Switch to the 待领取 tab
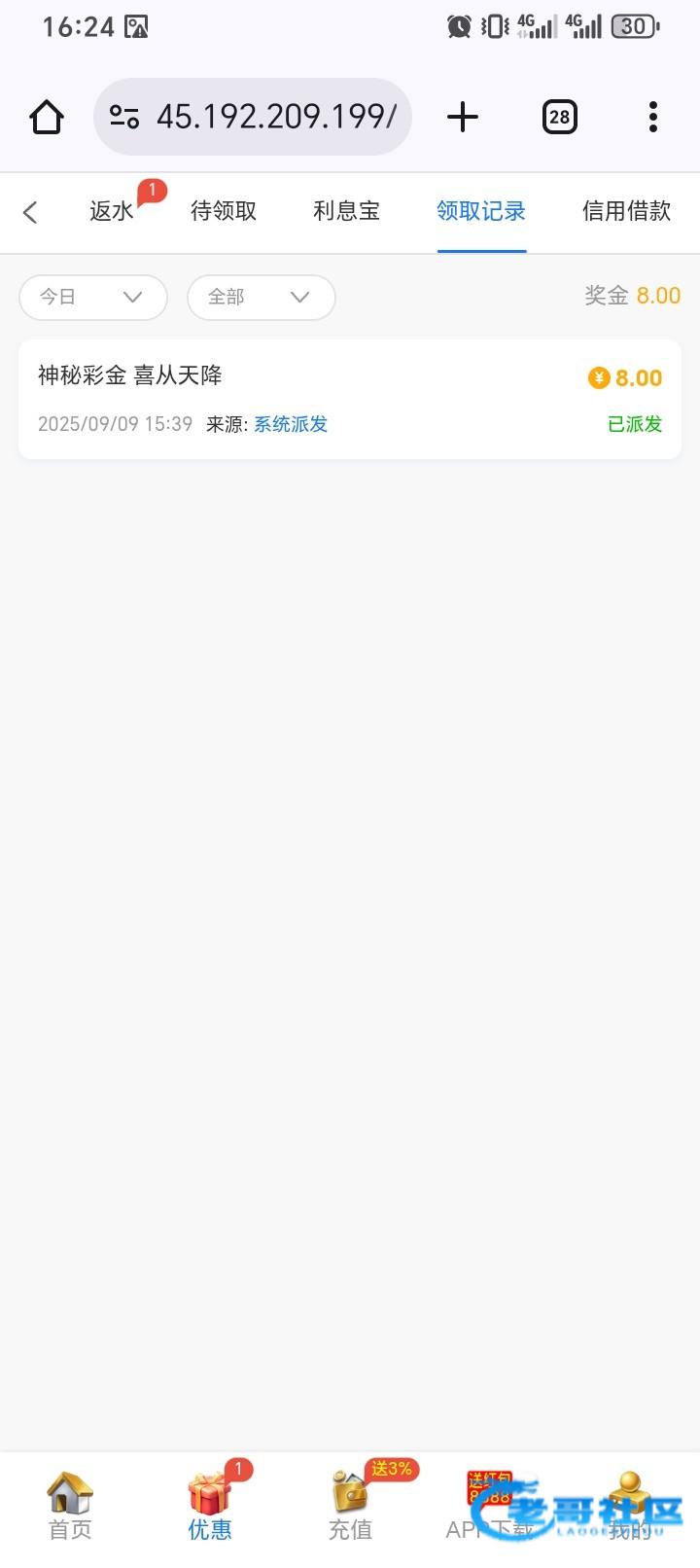The height and width of the screenshot is (1568, 700). click(x=224, y=211)
